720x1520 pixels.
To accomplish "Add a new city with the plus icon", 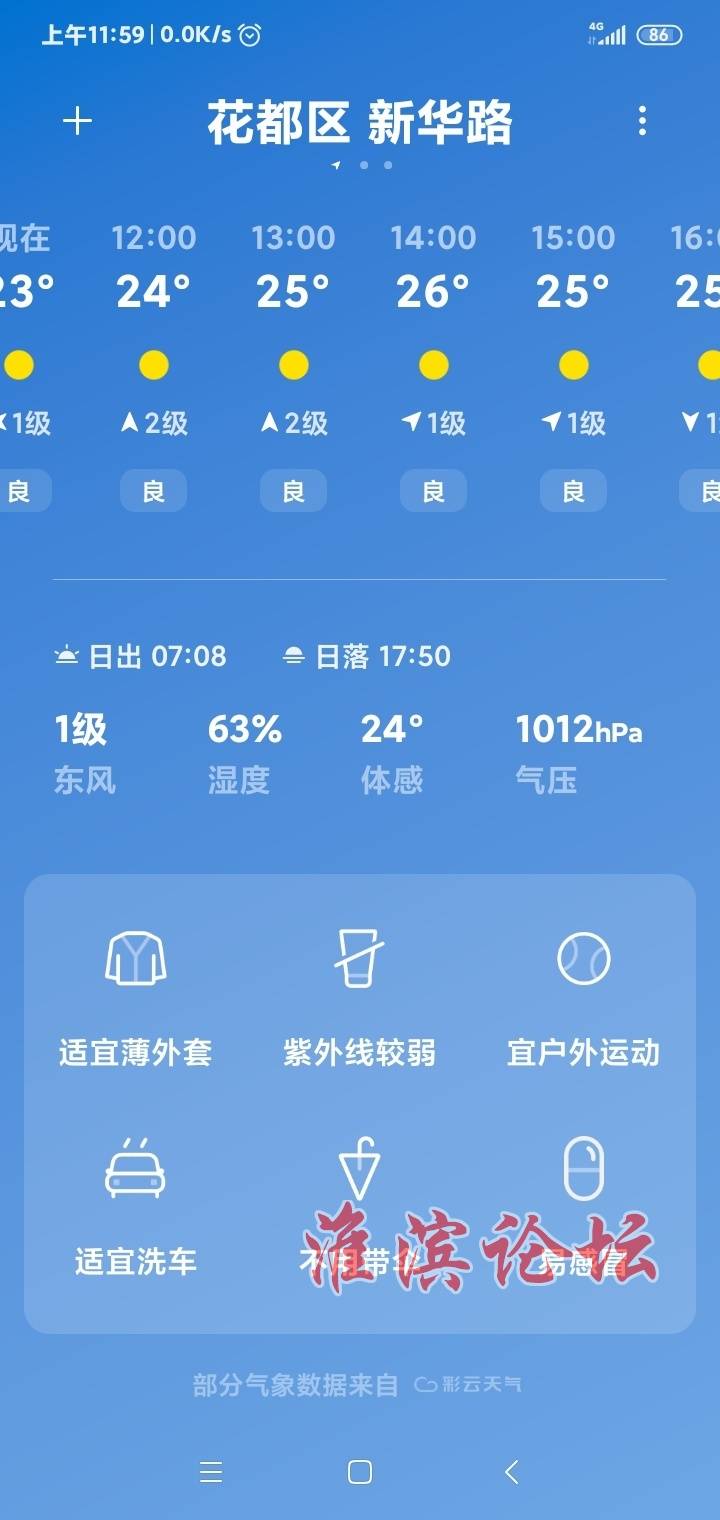I will coord(77,122).
